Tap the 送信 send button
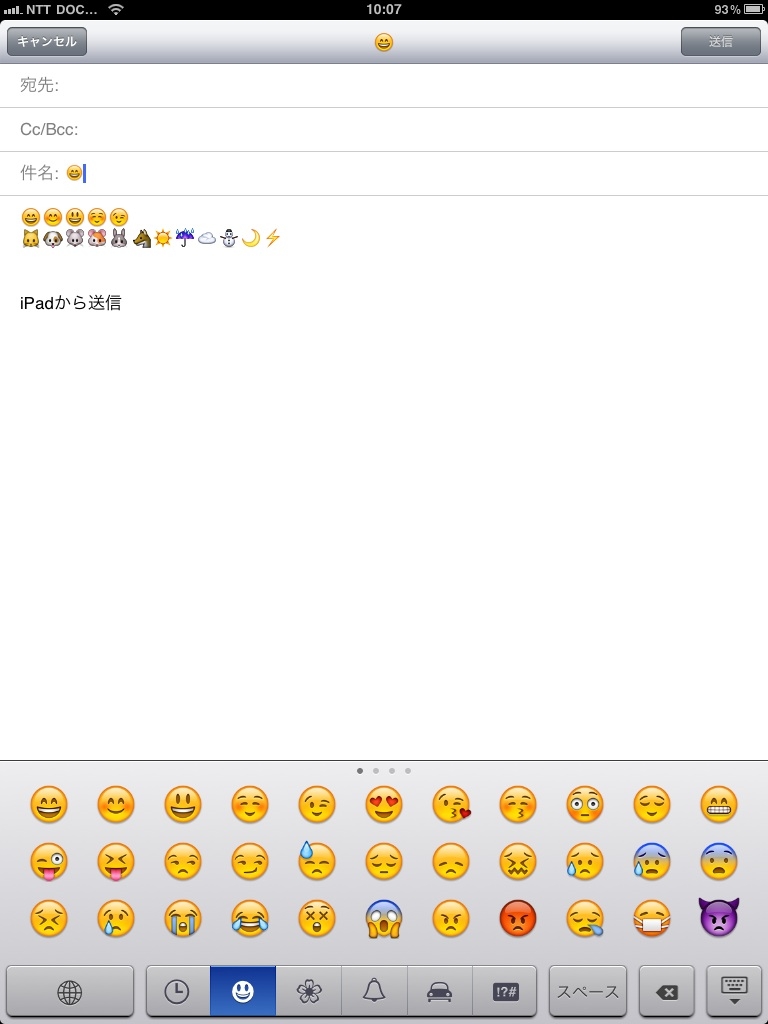This screenshot has width=768, height=1024. 720,42
